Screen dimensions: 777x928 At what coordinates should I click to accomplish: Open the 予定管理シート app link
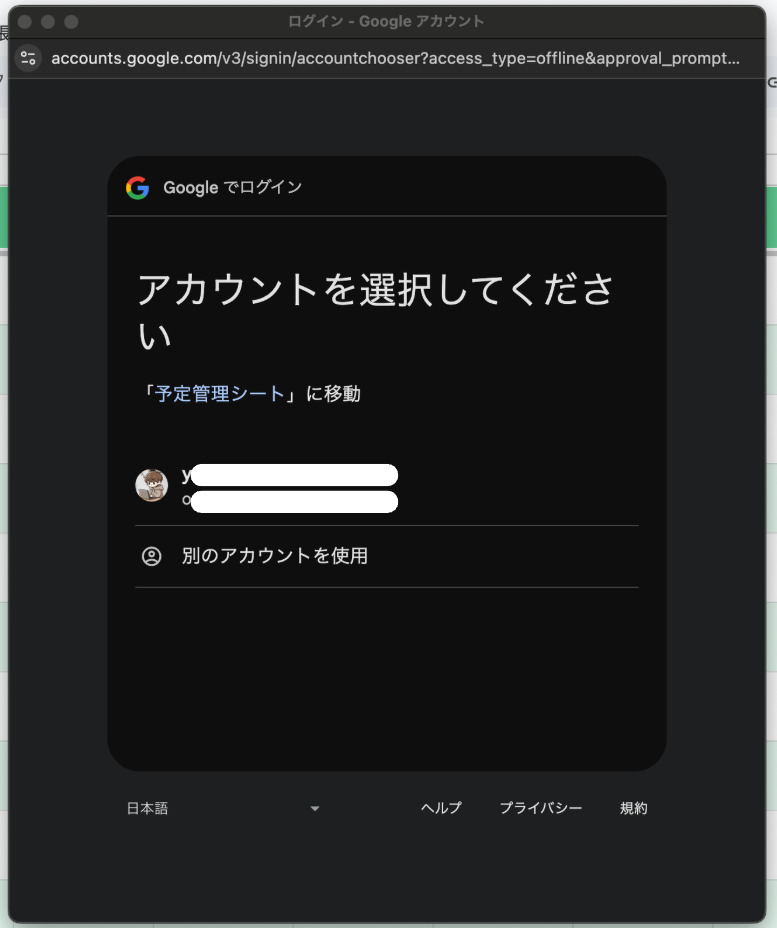click(x=220, y=394)
